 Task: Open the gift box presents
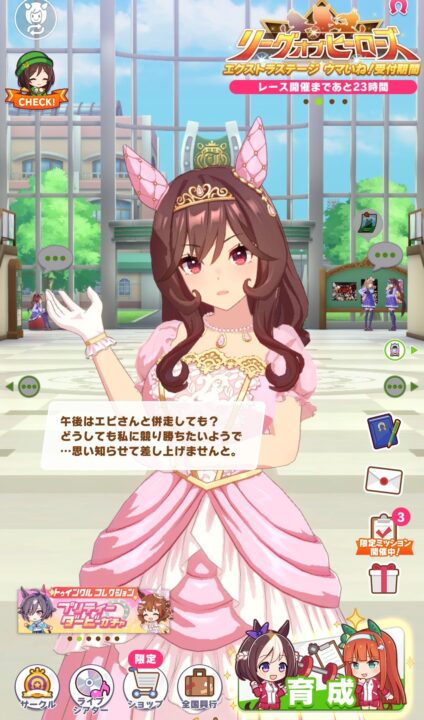pyautogui.click(x=384, y=578)
